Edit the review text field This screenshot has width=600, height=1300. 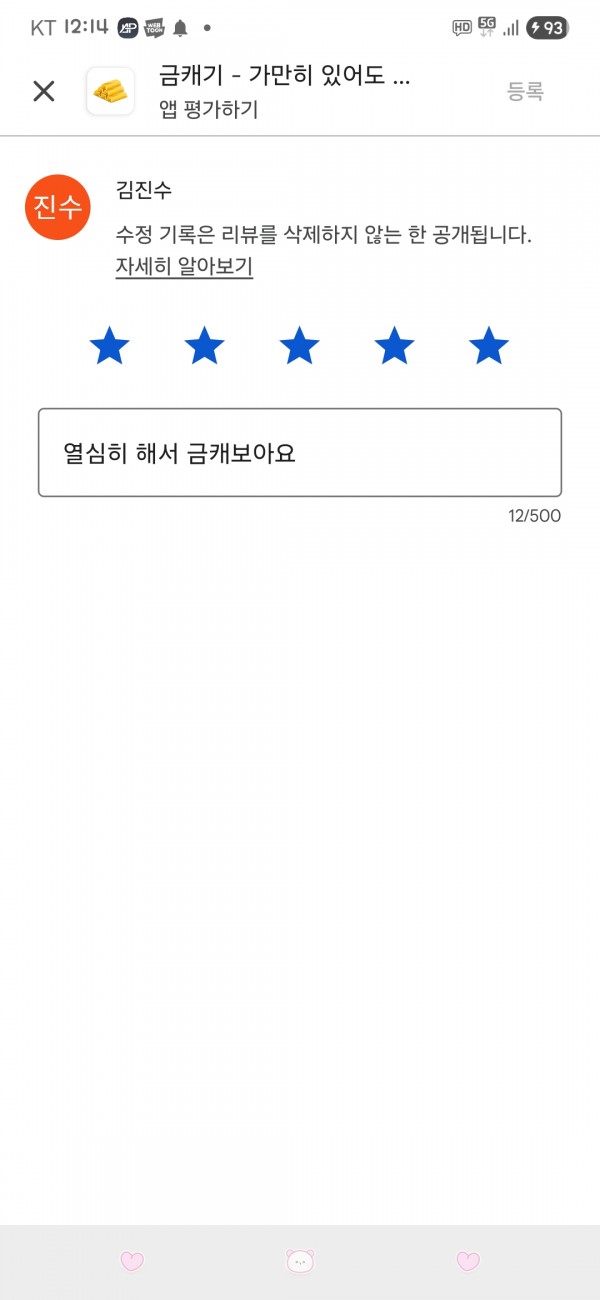[x=300, y=452]
